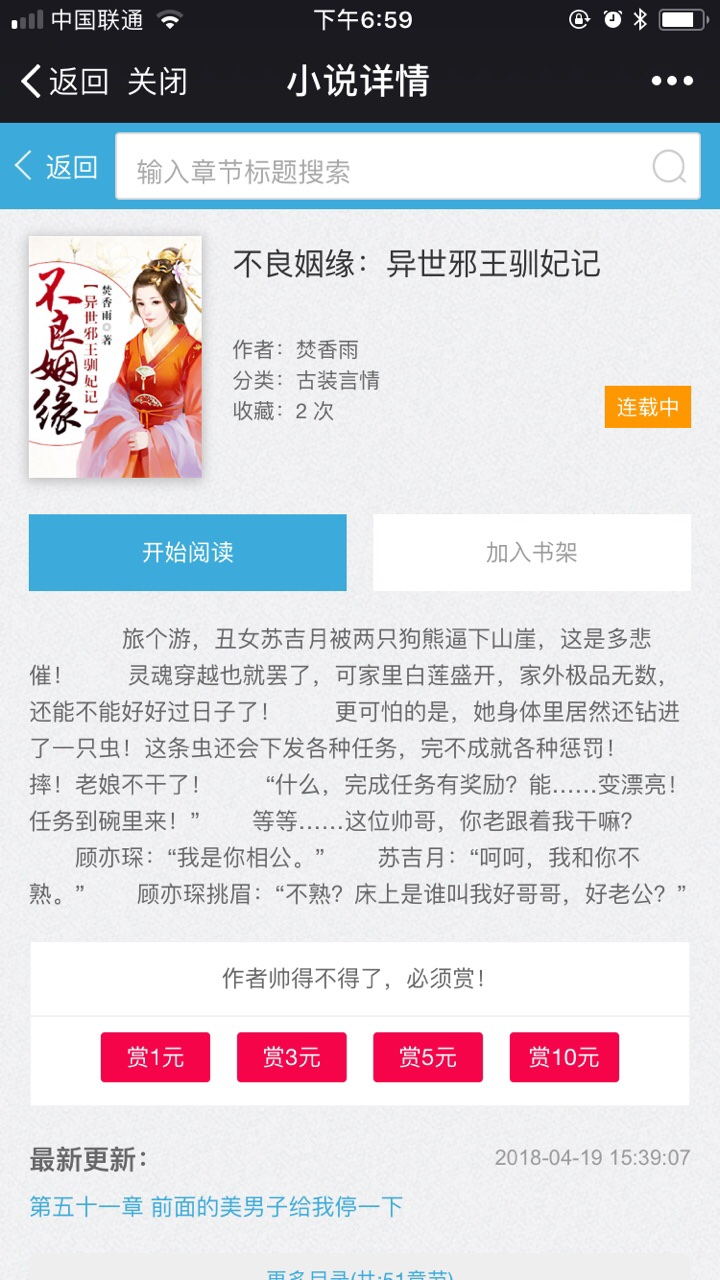Tap the search magnifier icon
720x1280 pixels.
(667, 166)
